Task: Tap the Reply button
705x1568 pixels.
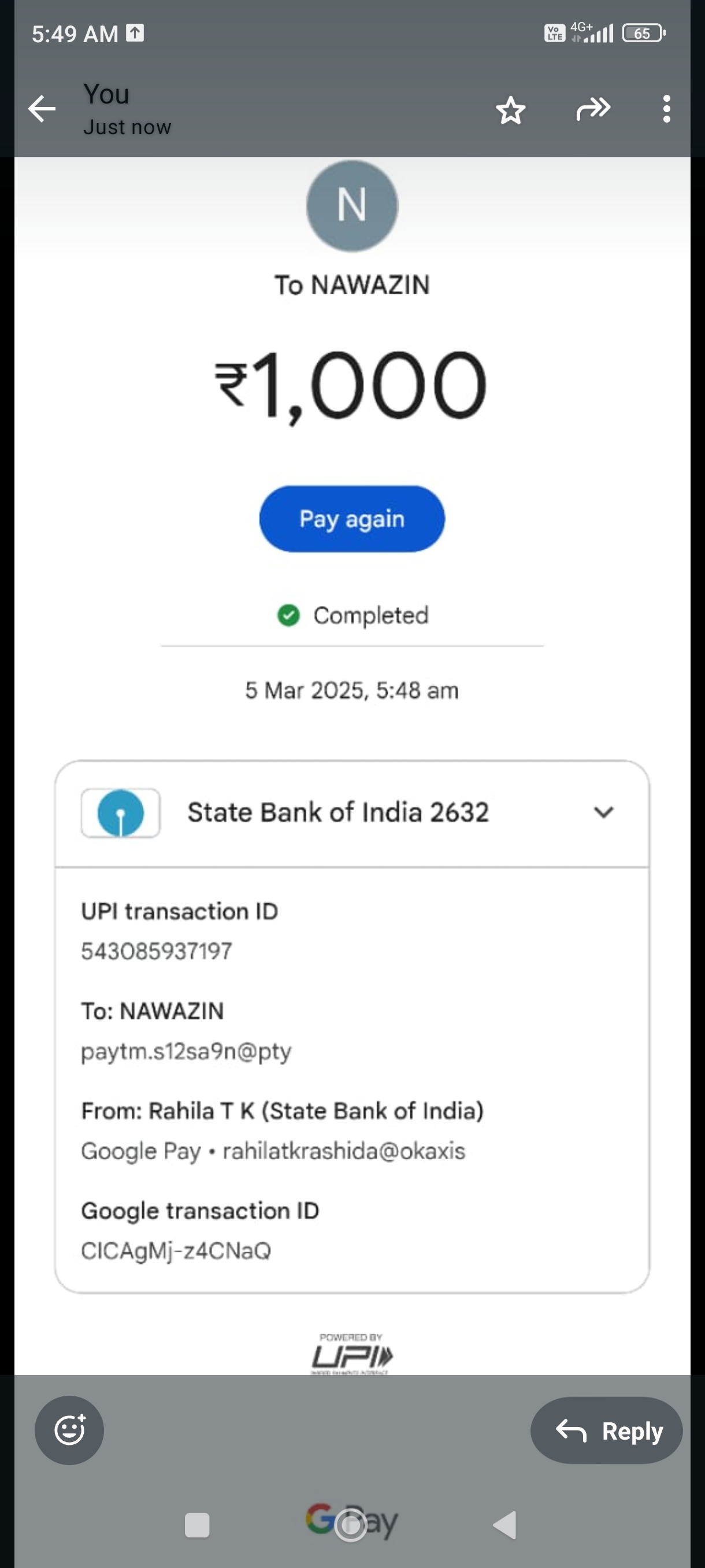Action: tap(606, 1430)
